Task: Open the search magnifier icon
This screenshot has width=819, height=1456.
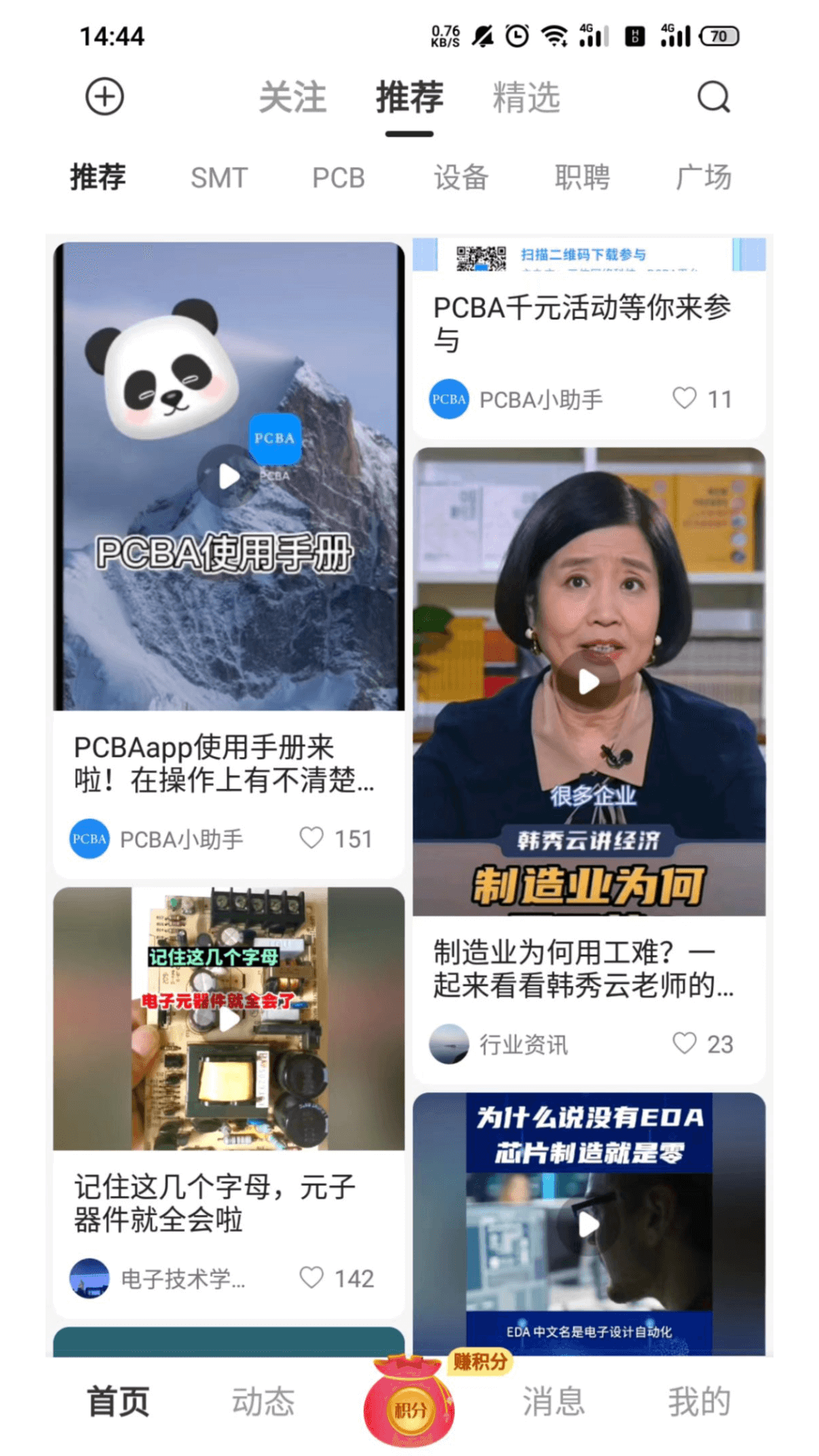Action: click(713, 97)
